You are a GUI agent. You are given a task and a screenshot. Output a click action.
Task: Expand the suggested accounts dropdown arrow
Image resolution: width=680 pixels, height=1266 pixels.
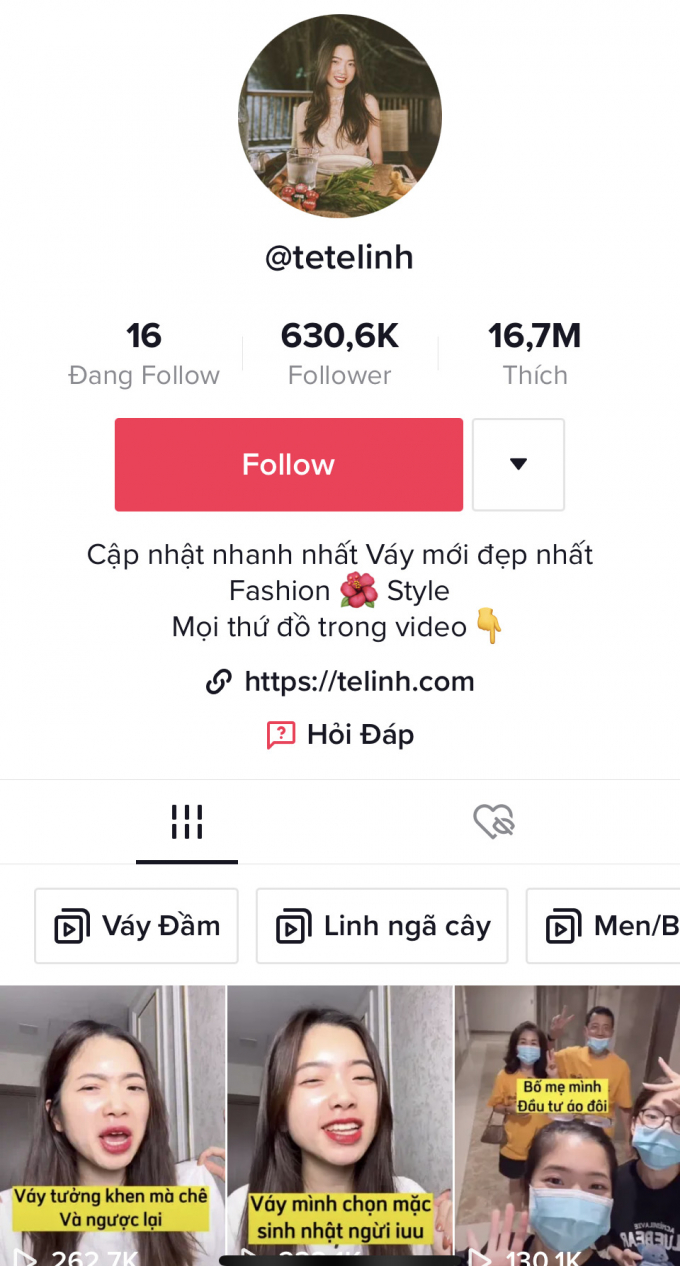[518, 465]
